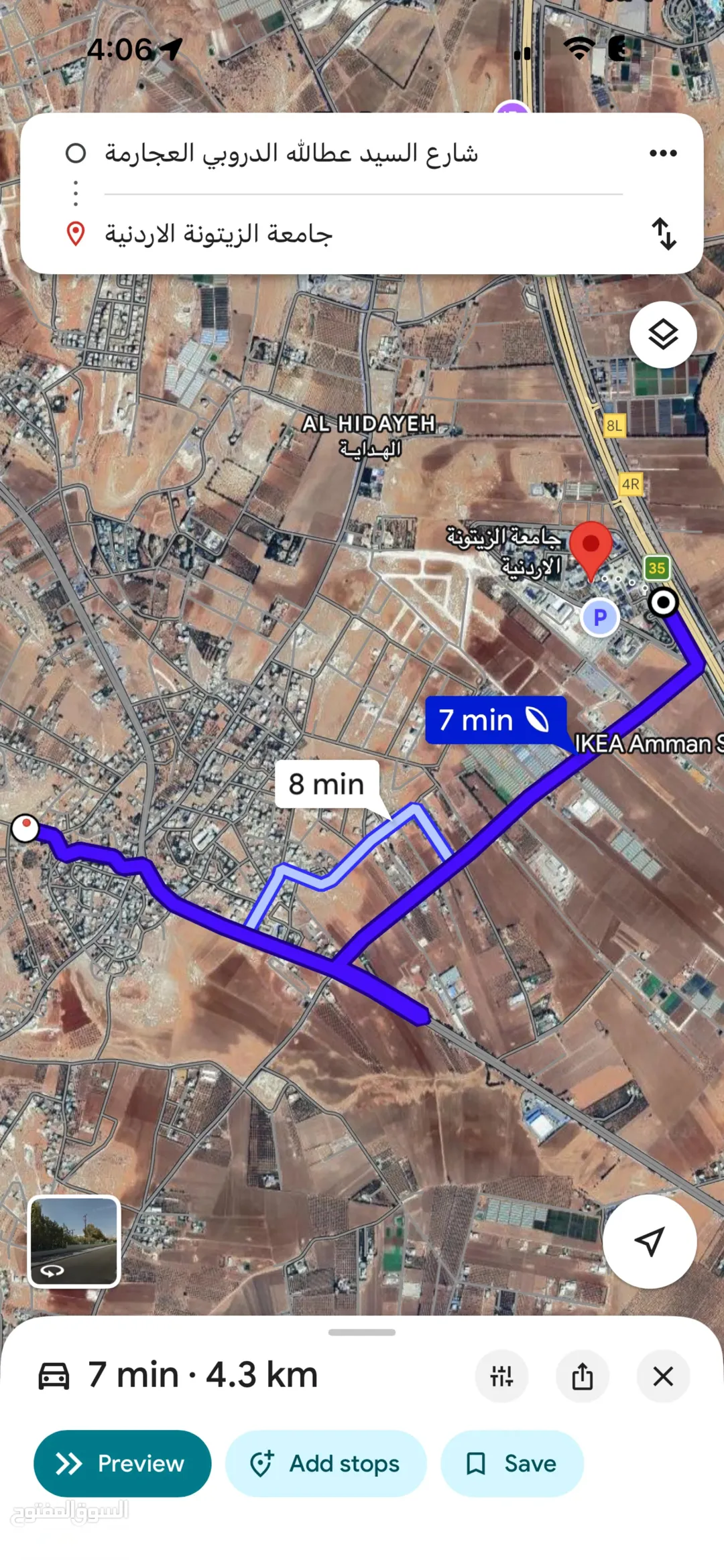724x1568 pixels.
Task: Save this route
Action: tap(512, 1463)
